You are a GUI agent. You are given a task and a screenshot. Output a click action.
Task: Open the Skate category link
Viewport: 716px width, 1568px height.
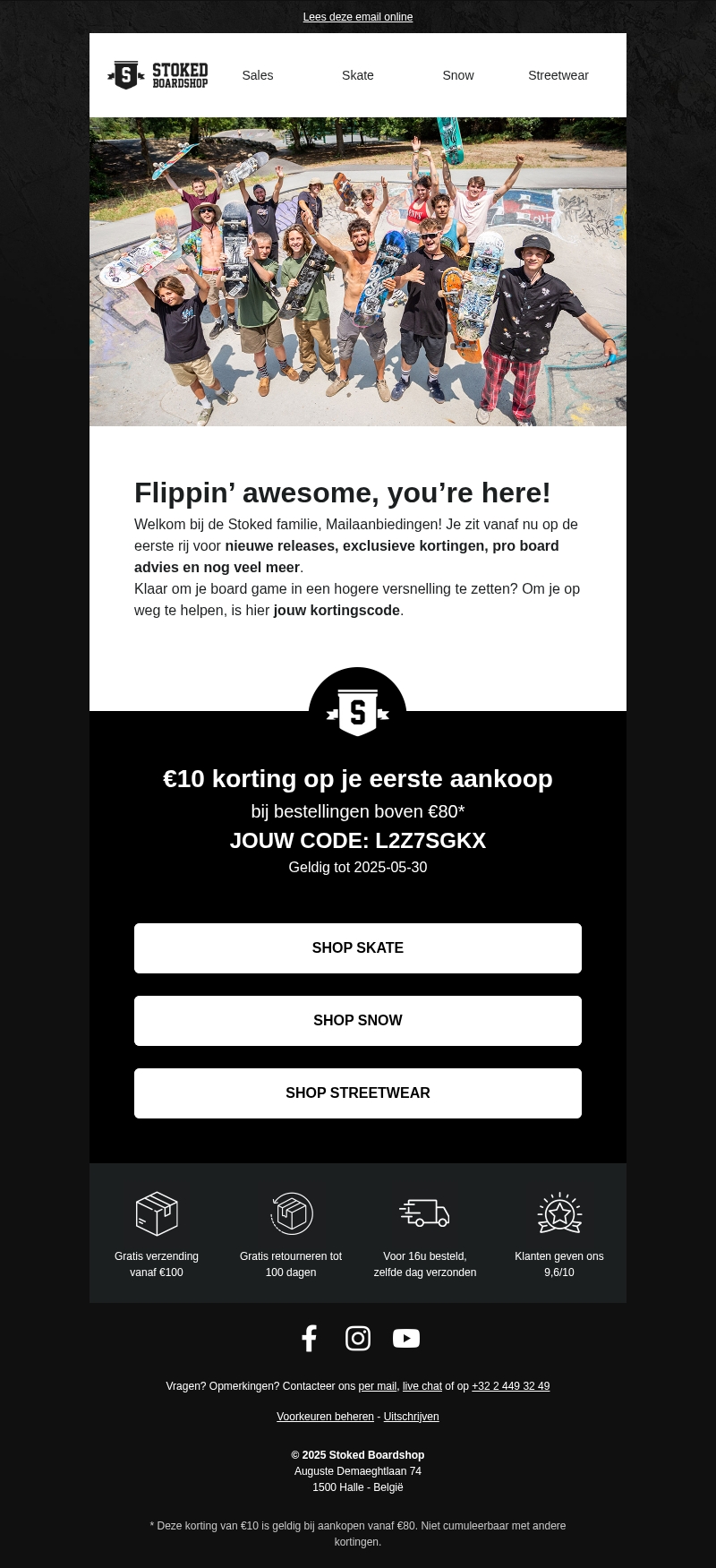point(358,75)
